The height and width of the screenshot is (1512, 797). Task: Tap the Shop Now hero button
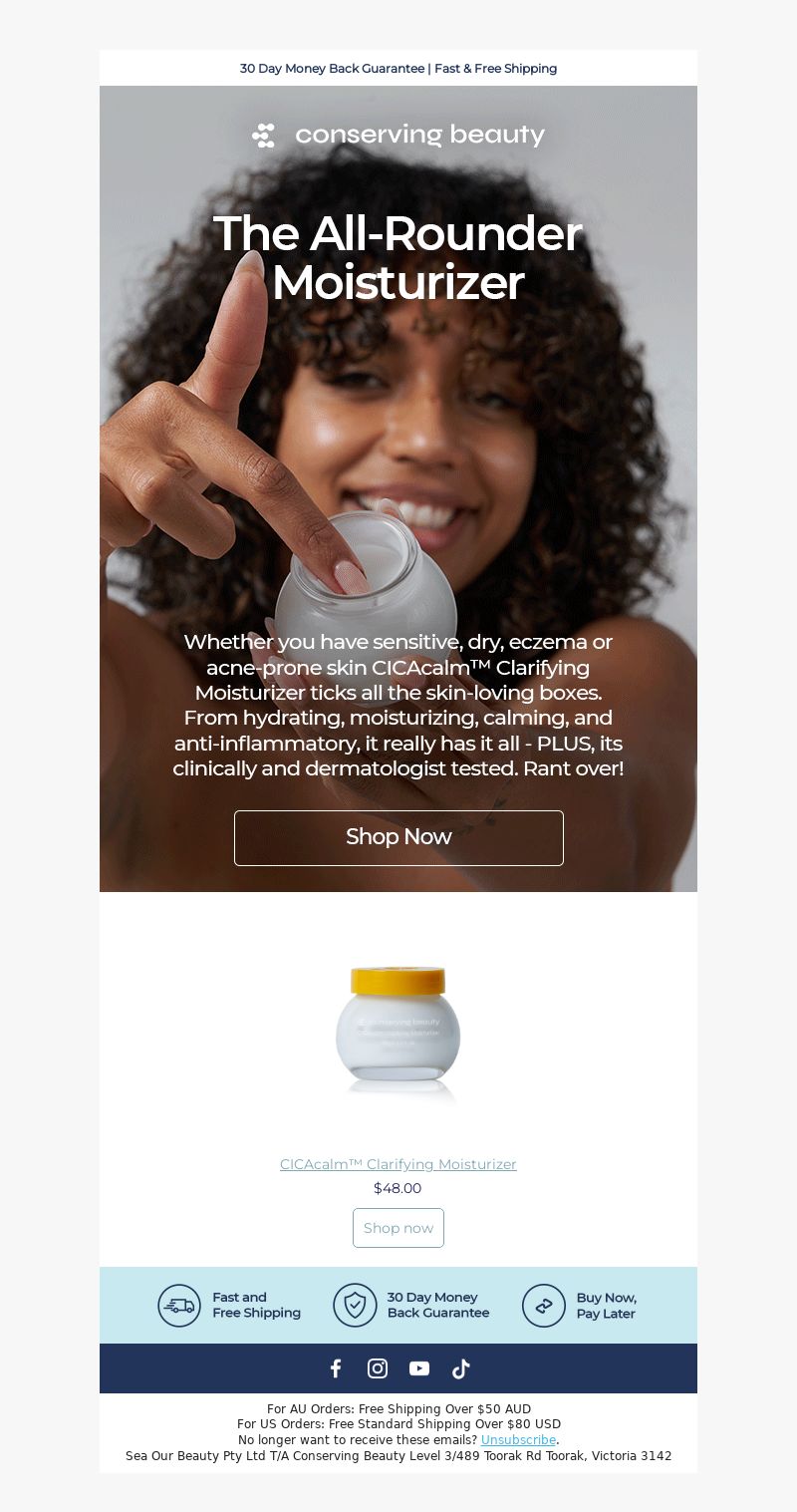398,837
